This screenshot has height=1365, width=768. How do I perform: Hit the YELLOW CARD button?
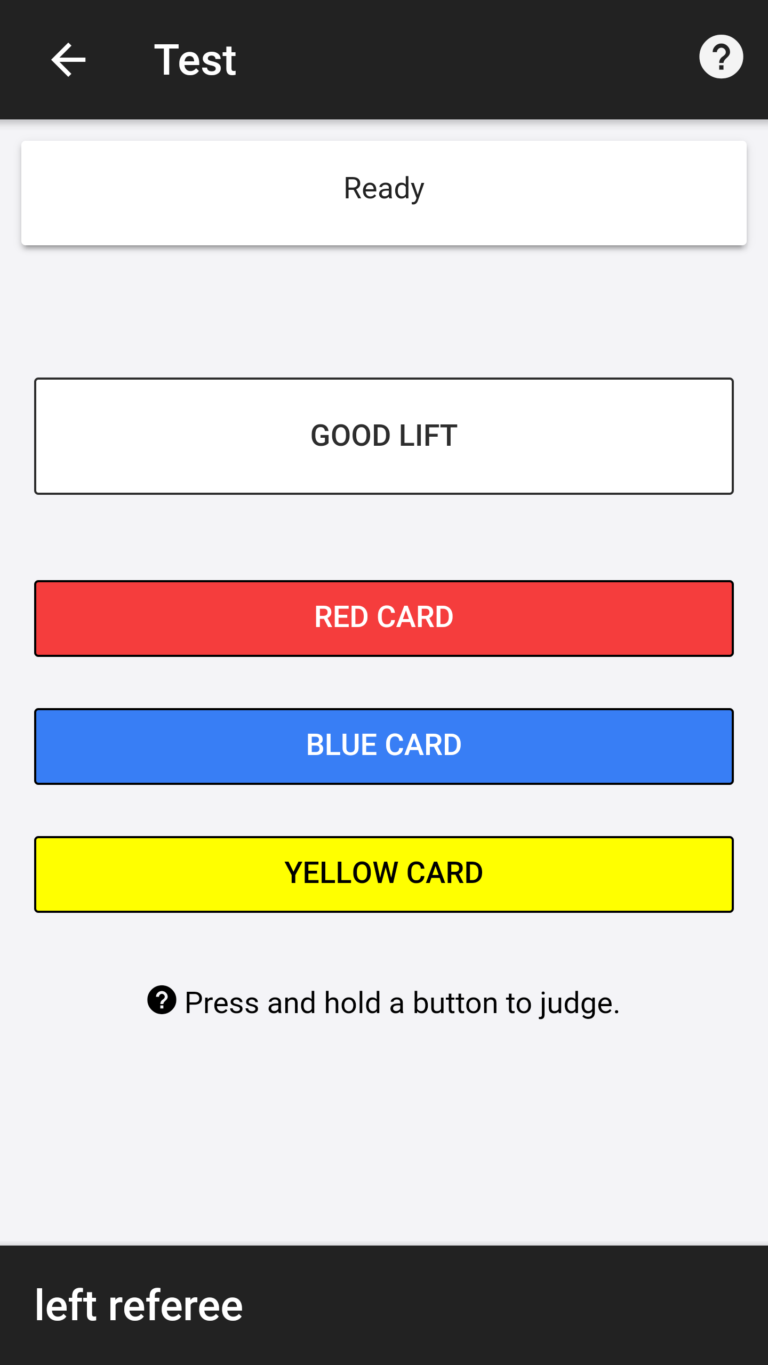(384, 874)
